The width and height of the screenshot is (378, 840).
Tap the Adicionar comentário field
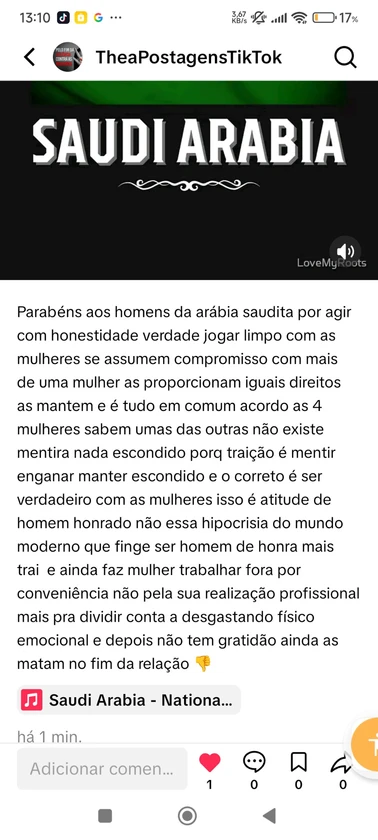coord(102,769)
